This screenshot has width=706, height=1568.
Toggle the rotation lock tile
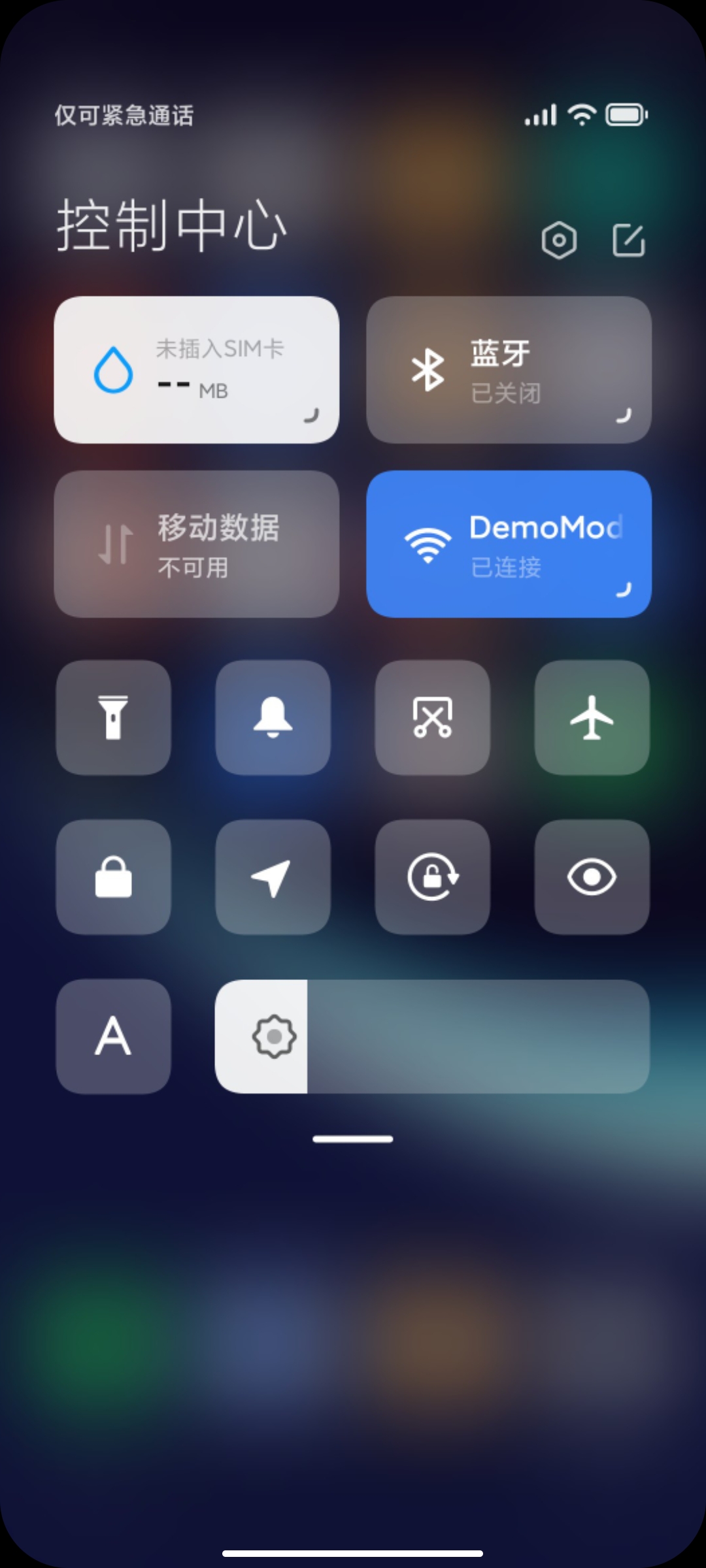point(432,877)
